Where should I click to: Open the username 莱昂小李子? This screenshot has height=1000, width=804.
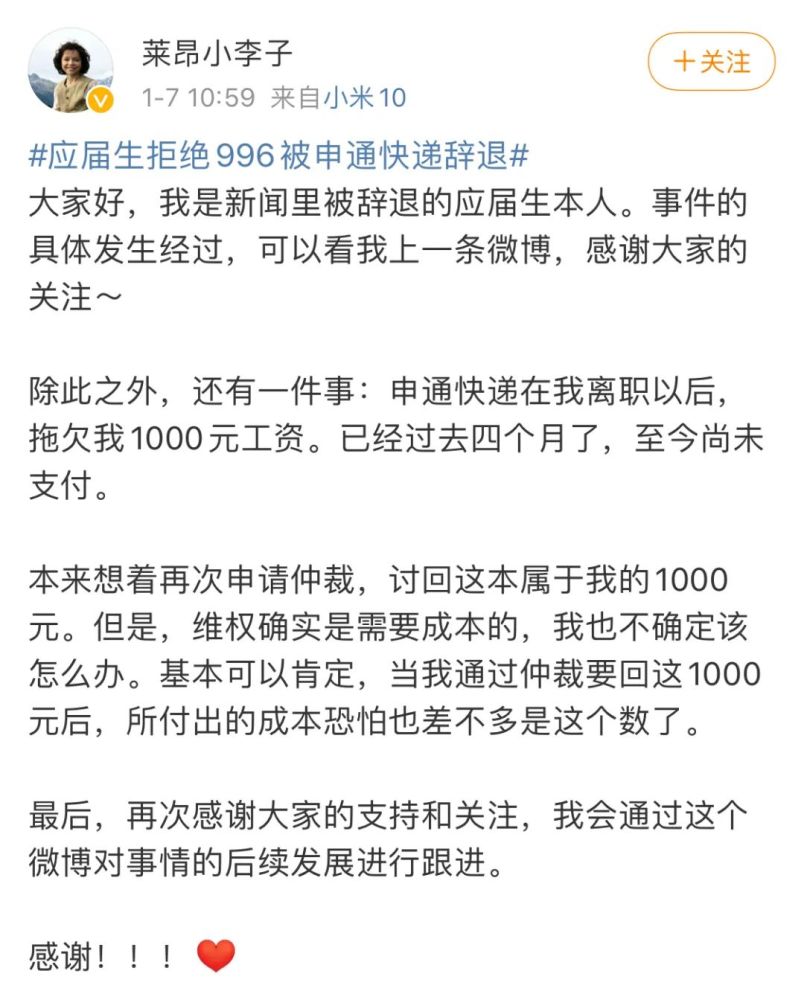click(217, 53)
